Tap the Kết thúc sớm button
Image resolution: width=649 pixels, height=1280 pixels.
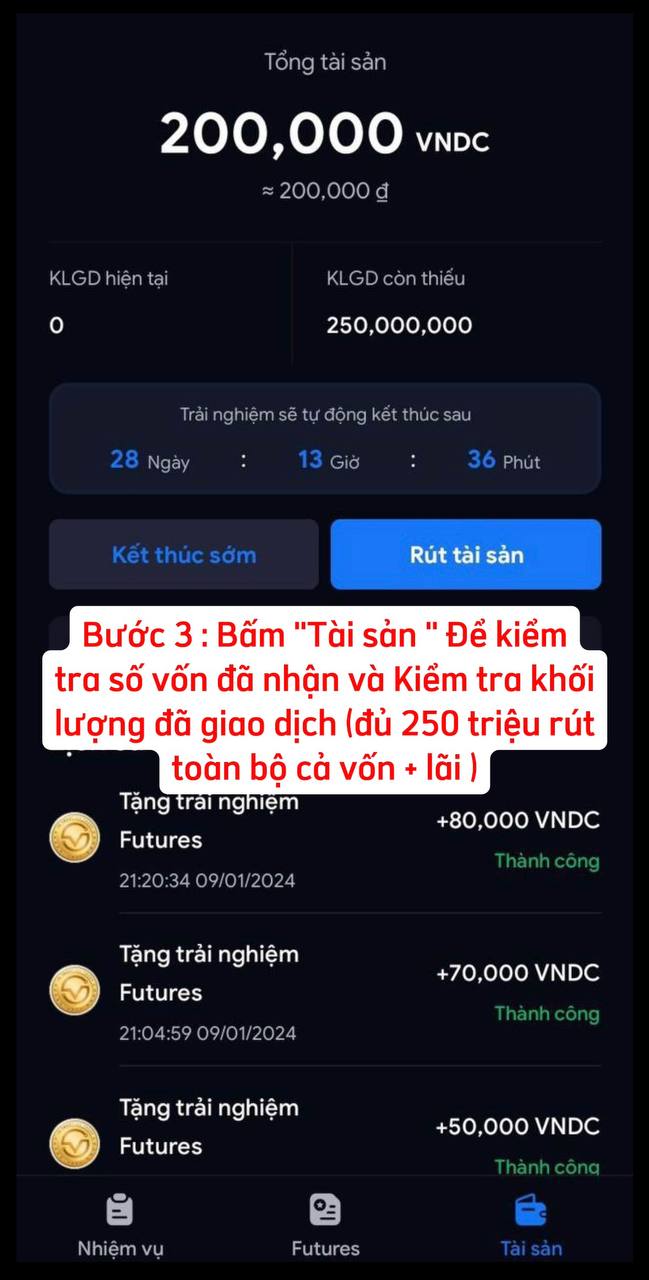[184, 554]
